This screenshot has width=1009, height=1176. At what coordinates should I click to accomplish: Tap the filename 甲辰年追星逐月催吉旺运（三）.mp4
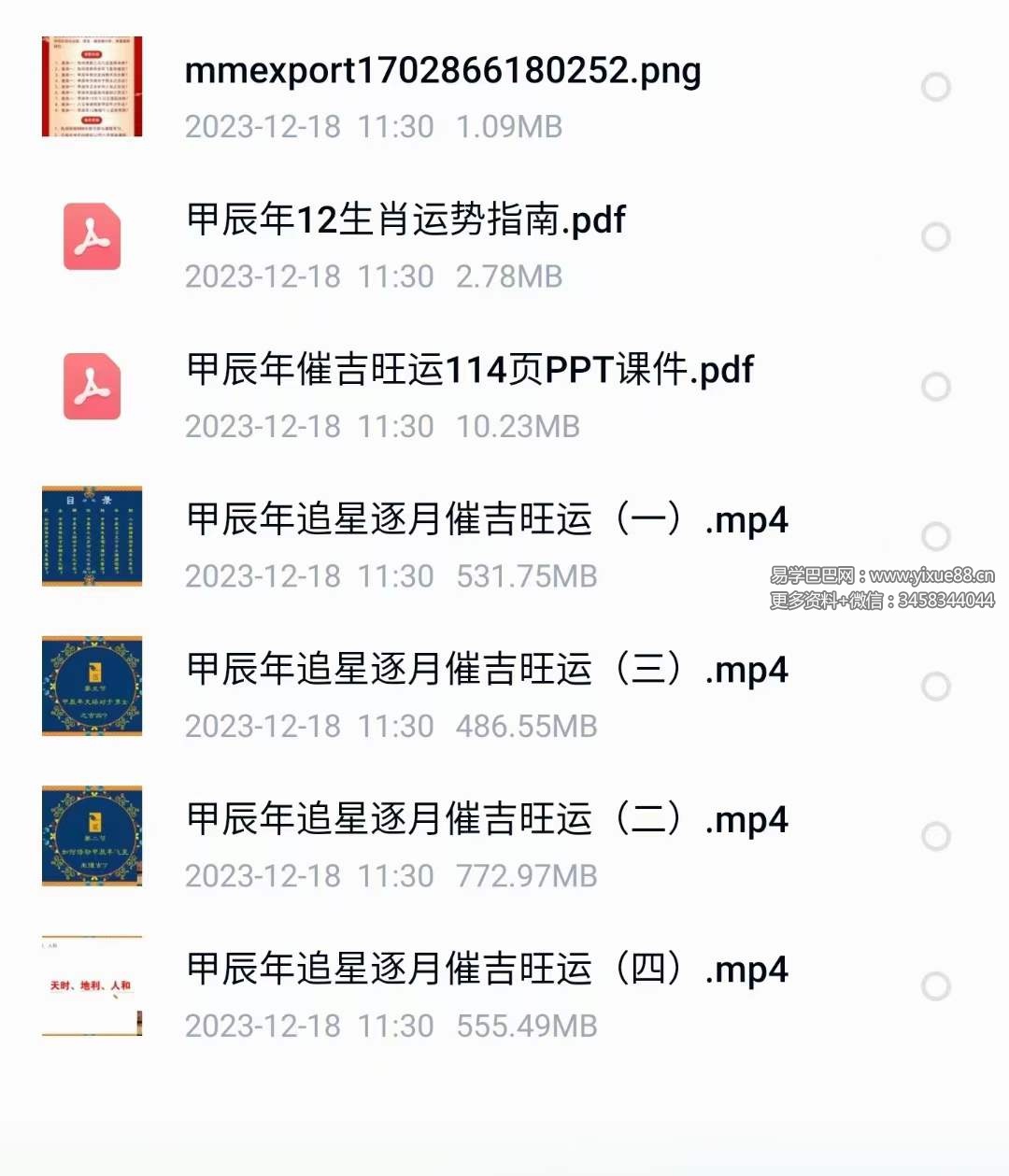click(x=484, y=670)
